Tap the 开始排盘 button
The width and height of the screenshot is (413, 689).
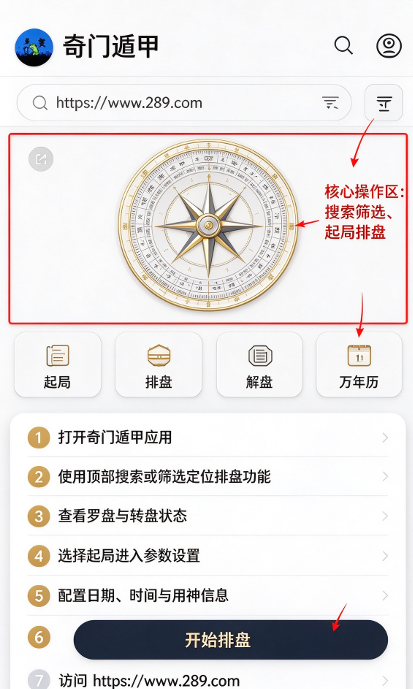(231, 640)
